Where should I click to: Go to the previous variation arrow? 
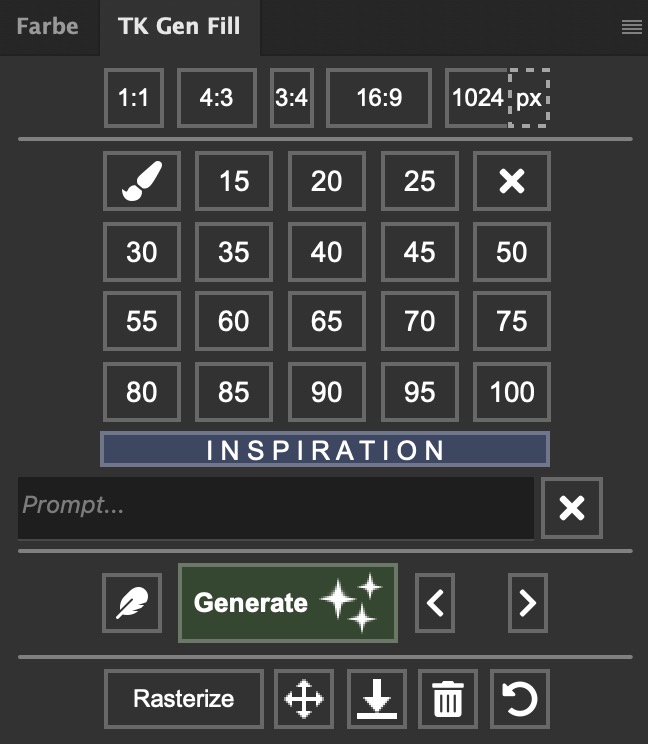[435, 602]
